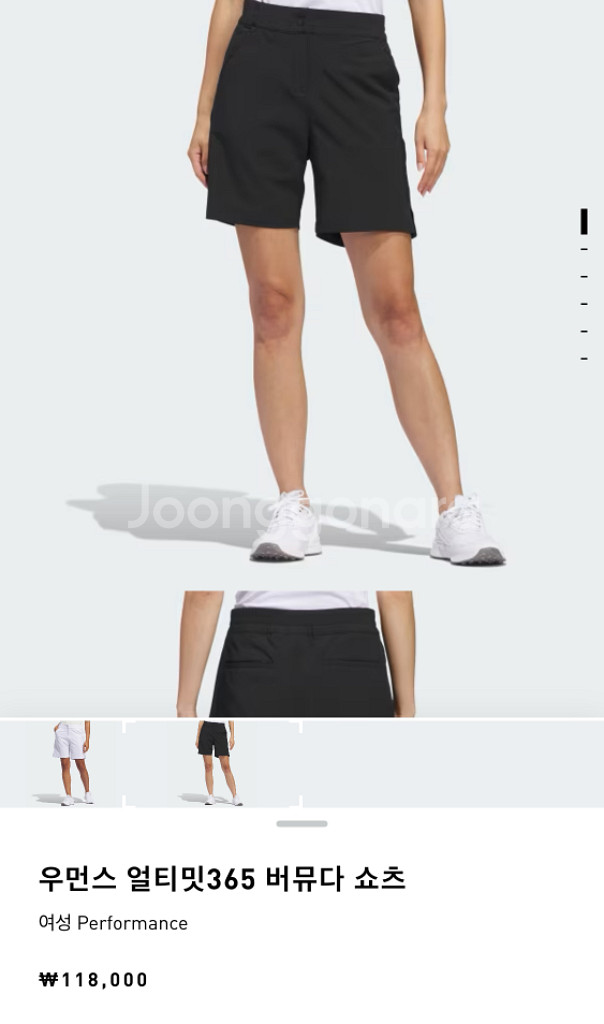
Task: Select the black shorts color thumbnail
Action: point(213,762)
